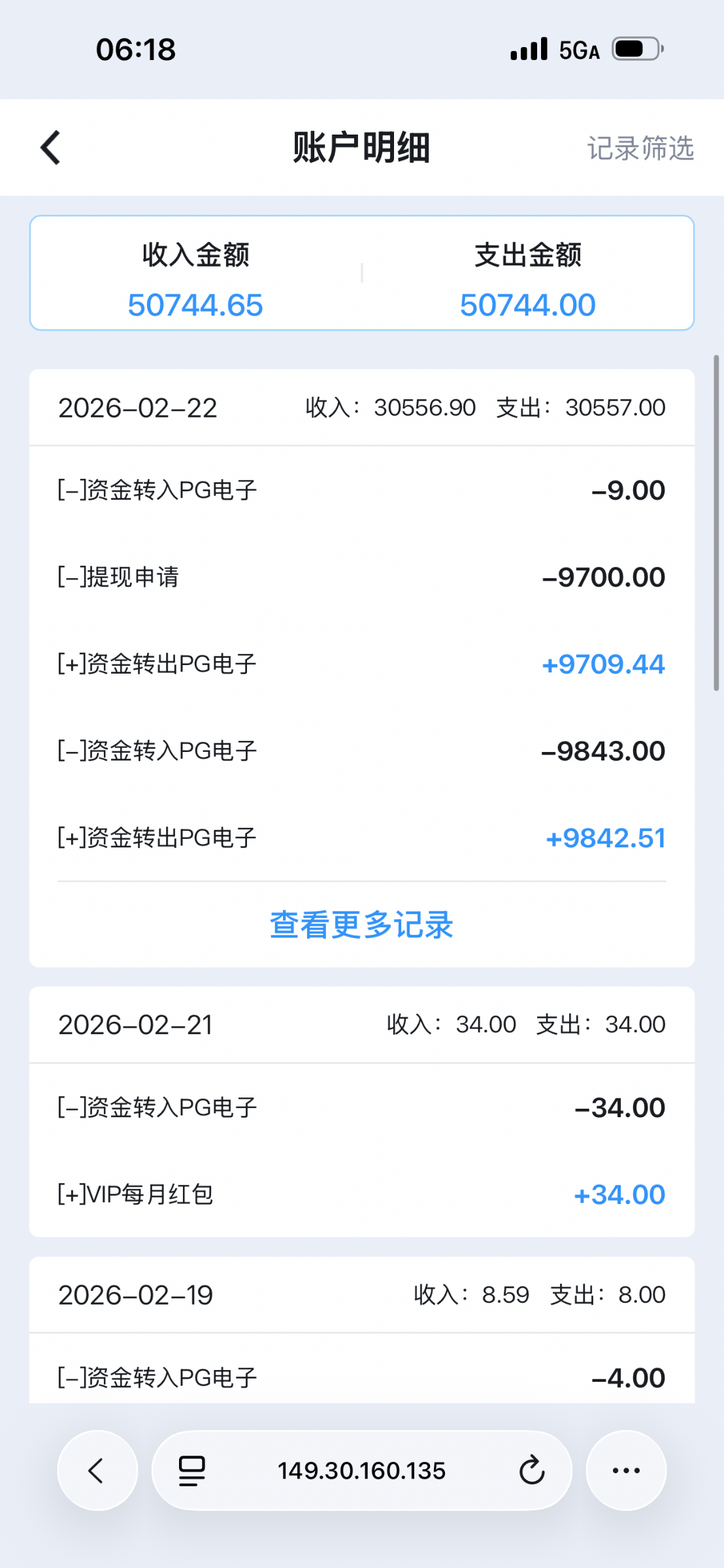Open the browser page menu icon
Screen dimensions: 724x1568
click(192, 1471)
